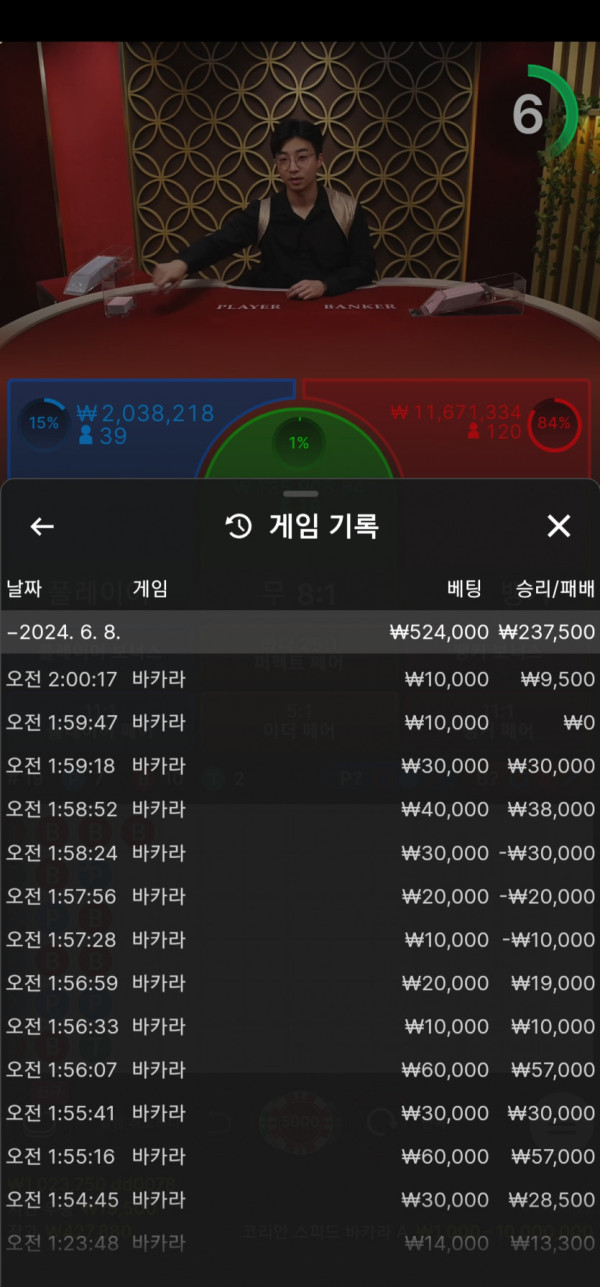Open the 오전 2:00:17 바카라 record
The image size is (600, 1287).
pyautogui.click(x=300, y=679)
